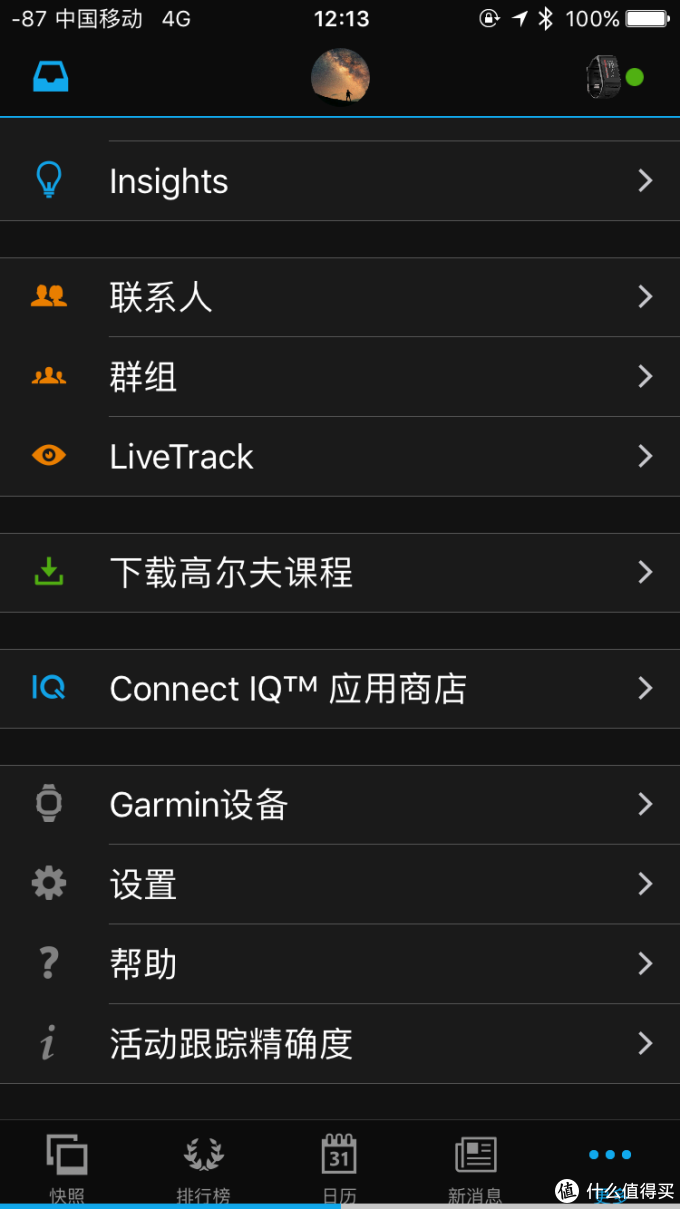
Task: Open the inbox icon
Action: (x=50, y=77)
